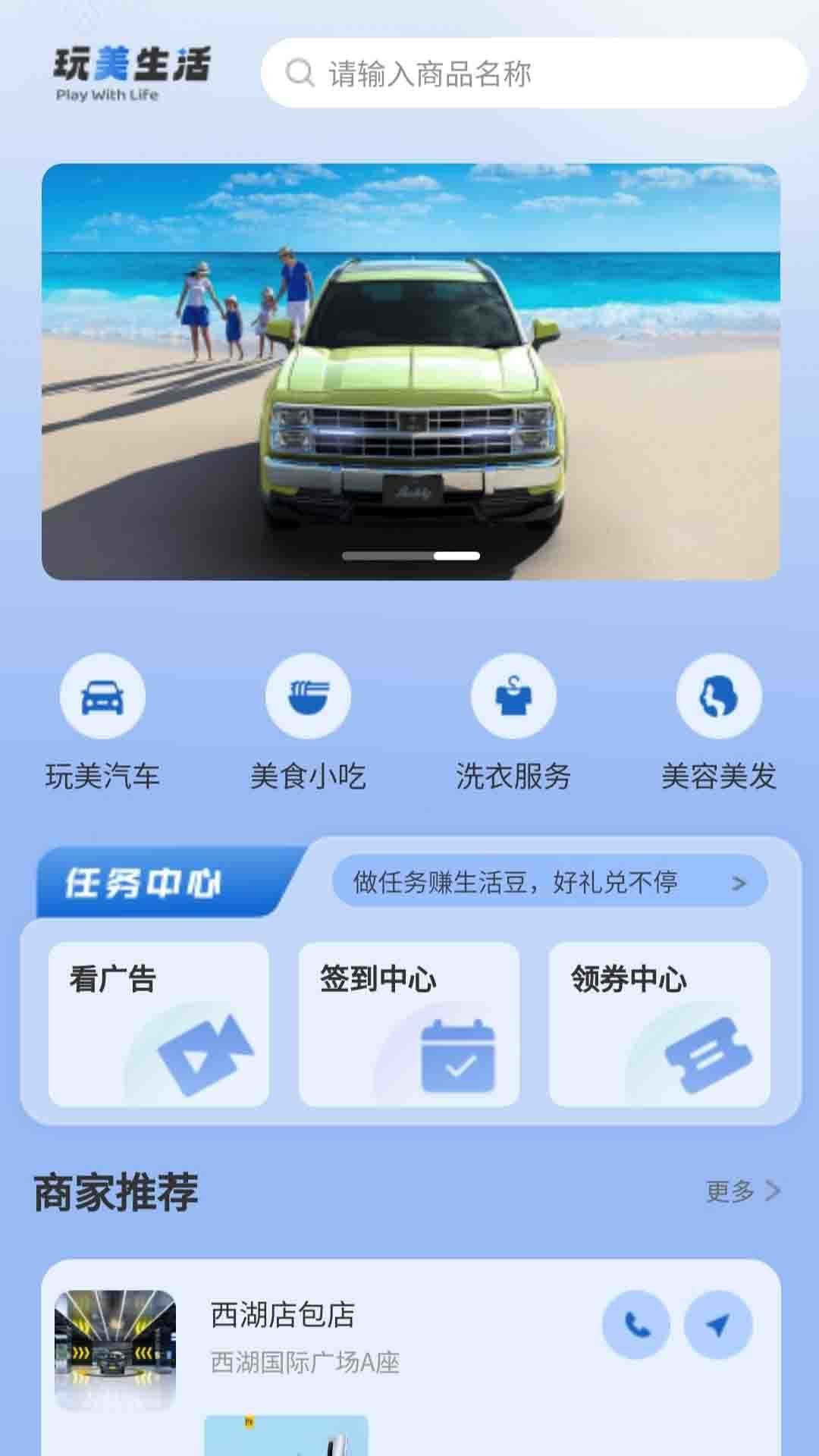The image size is (819, 1456).
Task: Open 玩美汽车 category
Action: point(102,720)
